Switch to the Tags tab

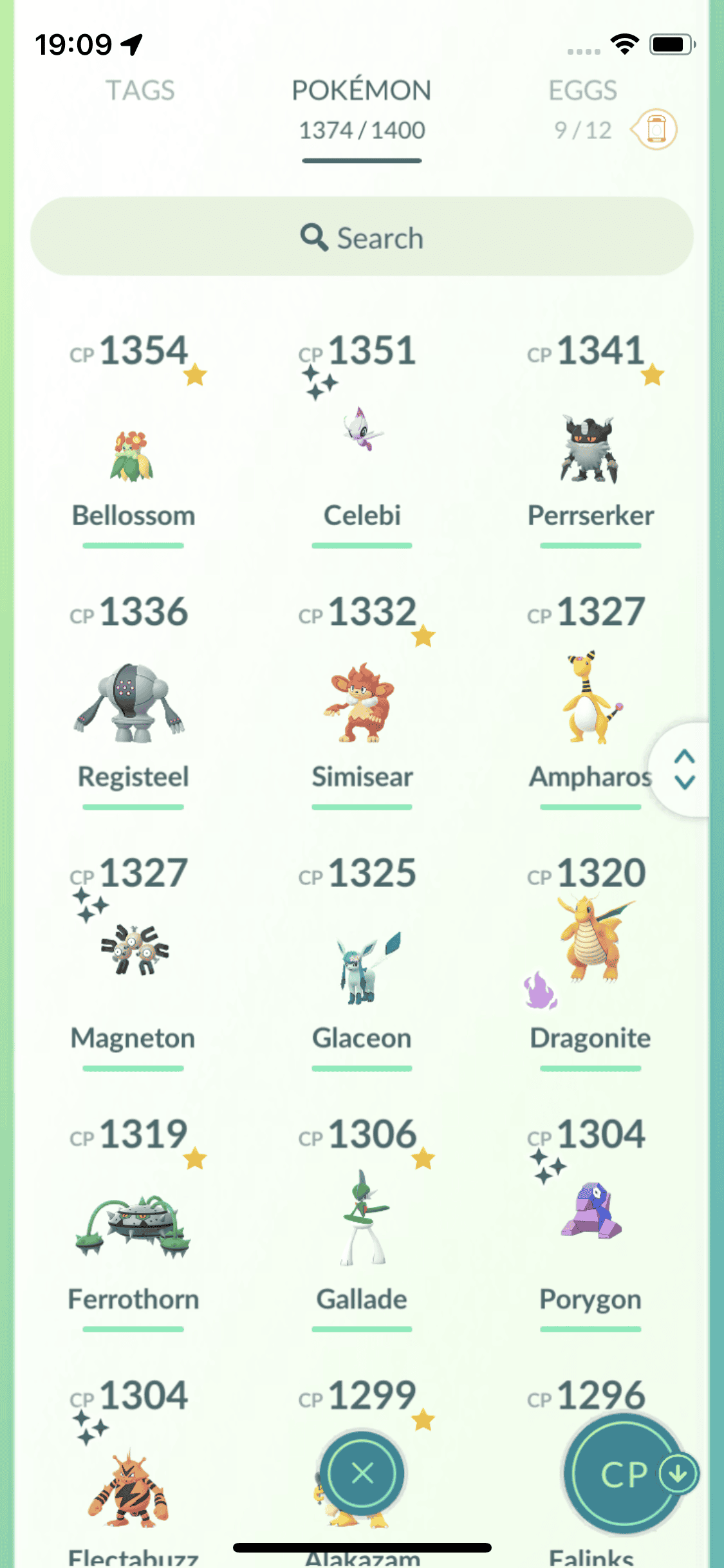pyautogui.click(x=140, y=91)
